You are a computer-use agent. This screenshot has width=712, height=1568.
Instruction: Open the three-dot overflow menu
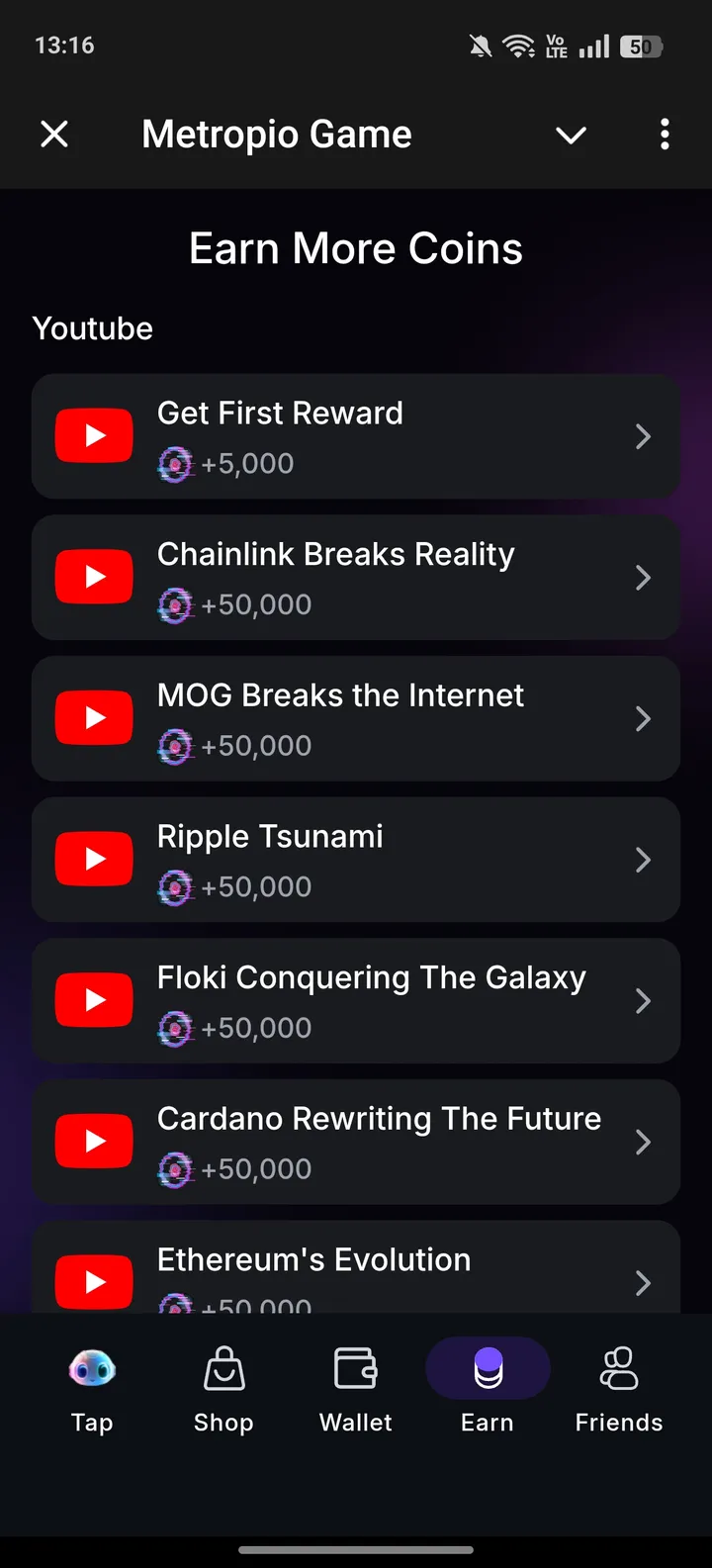[x=665, y=134]
